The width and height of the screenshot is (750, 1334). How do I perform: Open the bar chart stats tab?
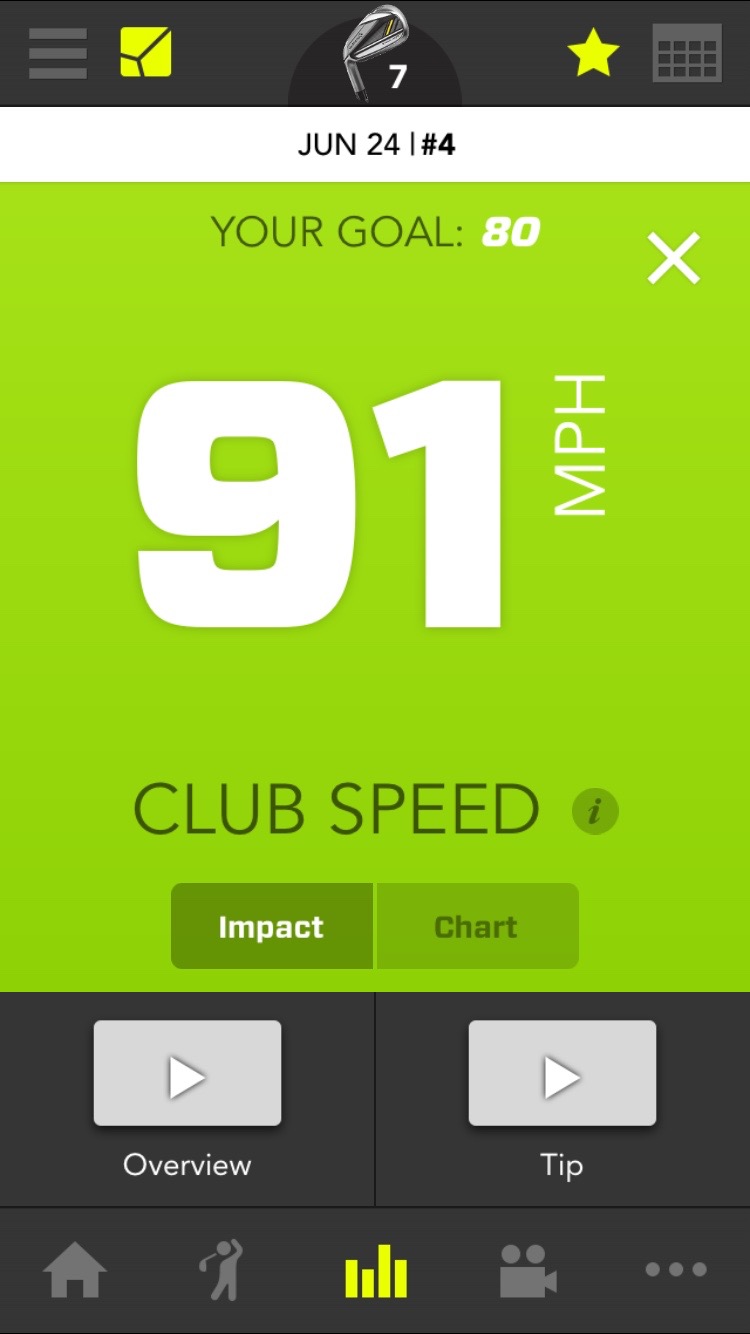tap(375, 1271)
